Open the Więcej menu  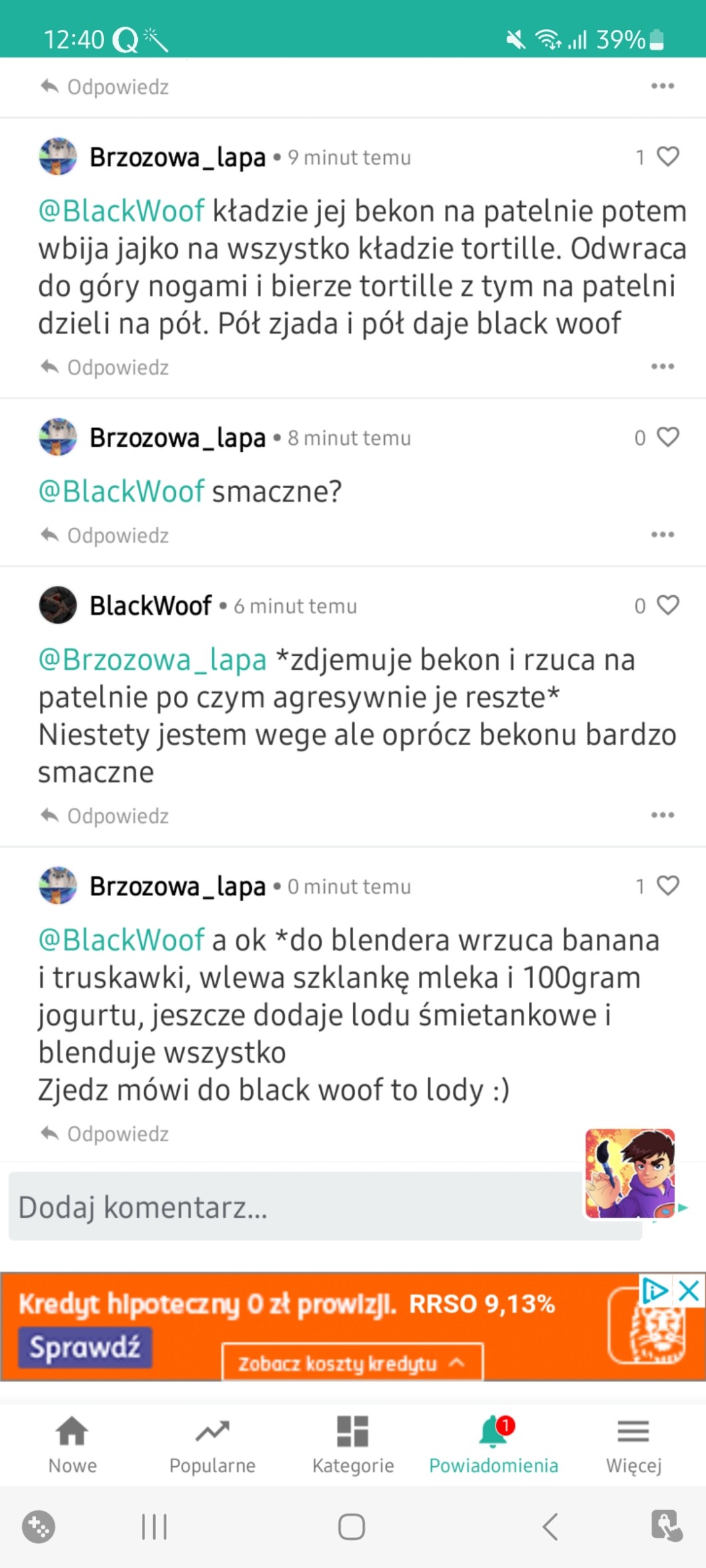[633, 1443]
